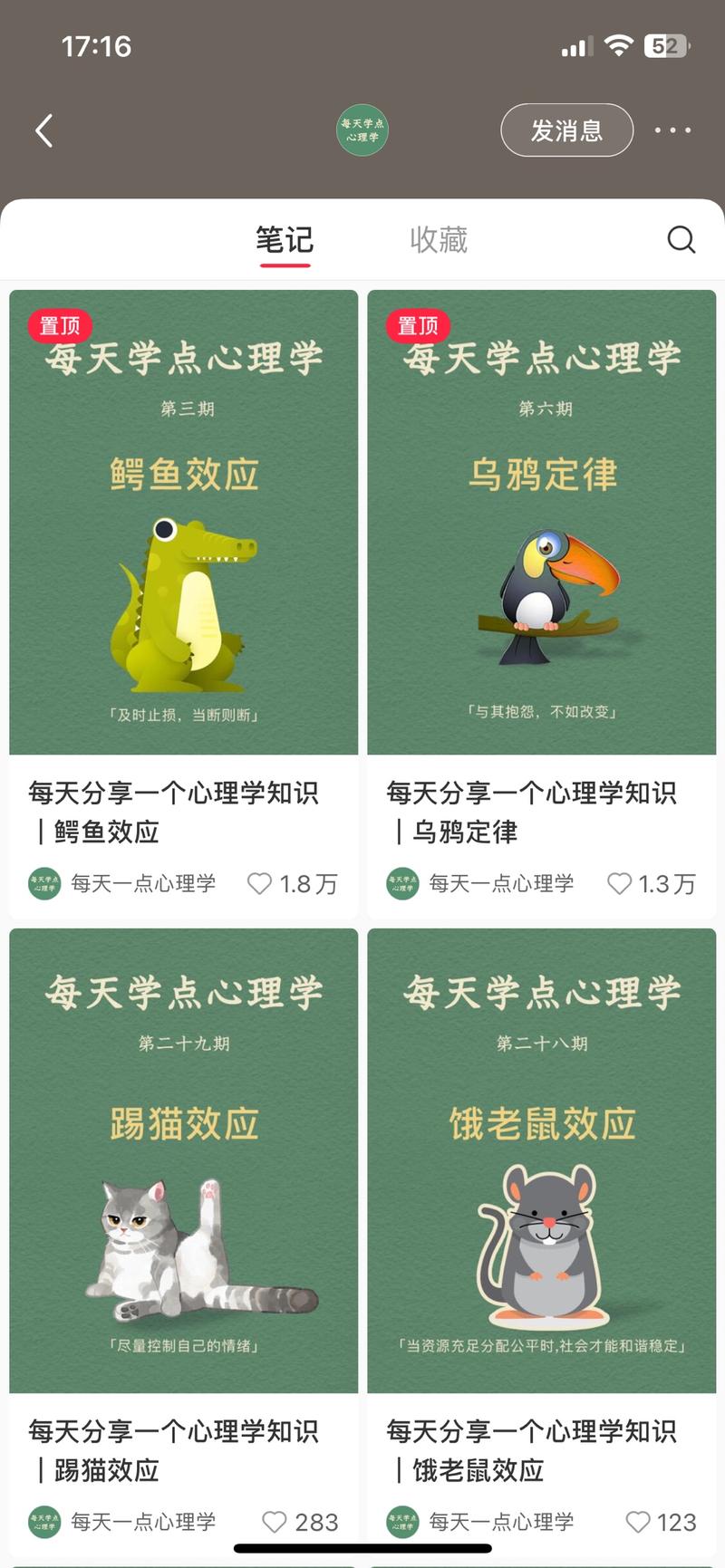Switch to the 收藏 tab
The image size is (725, 1568).
coord(438,239)
